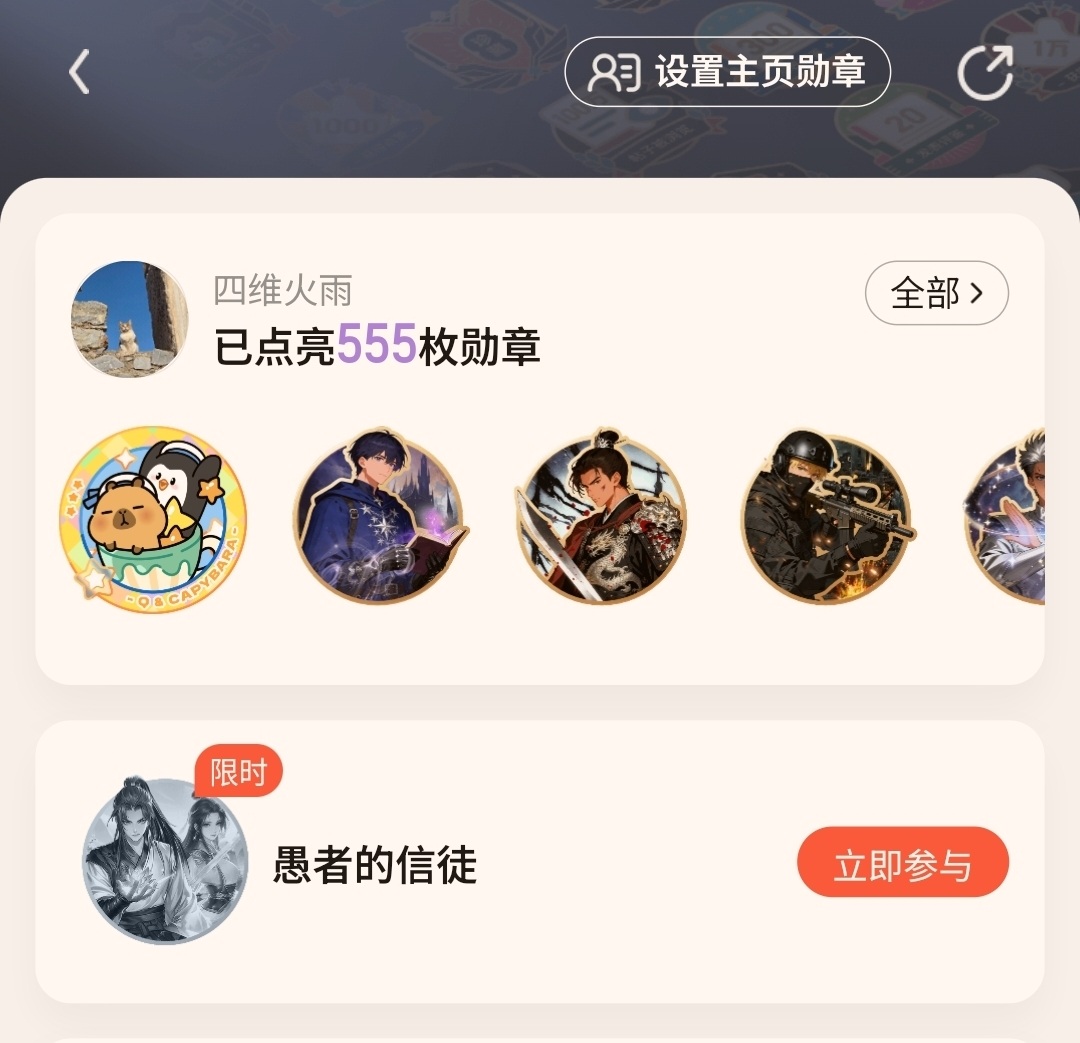Tap 立即参与 for 愚者的信徒

click(x=902, y=863)
